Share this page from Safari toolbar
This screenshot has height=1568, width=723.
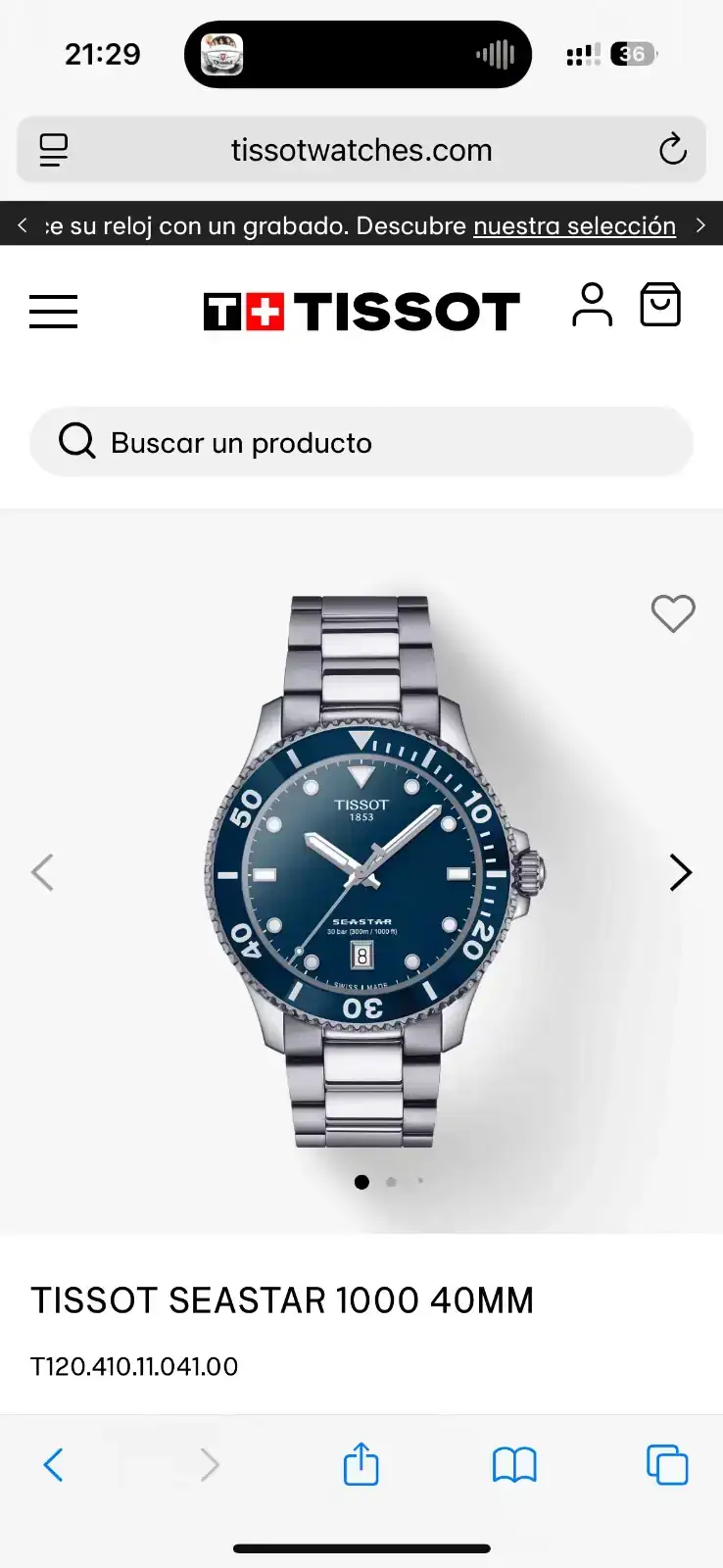point(361,1464)
